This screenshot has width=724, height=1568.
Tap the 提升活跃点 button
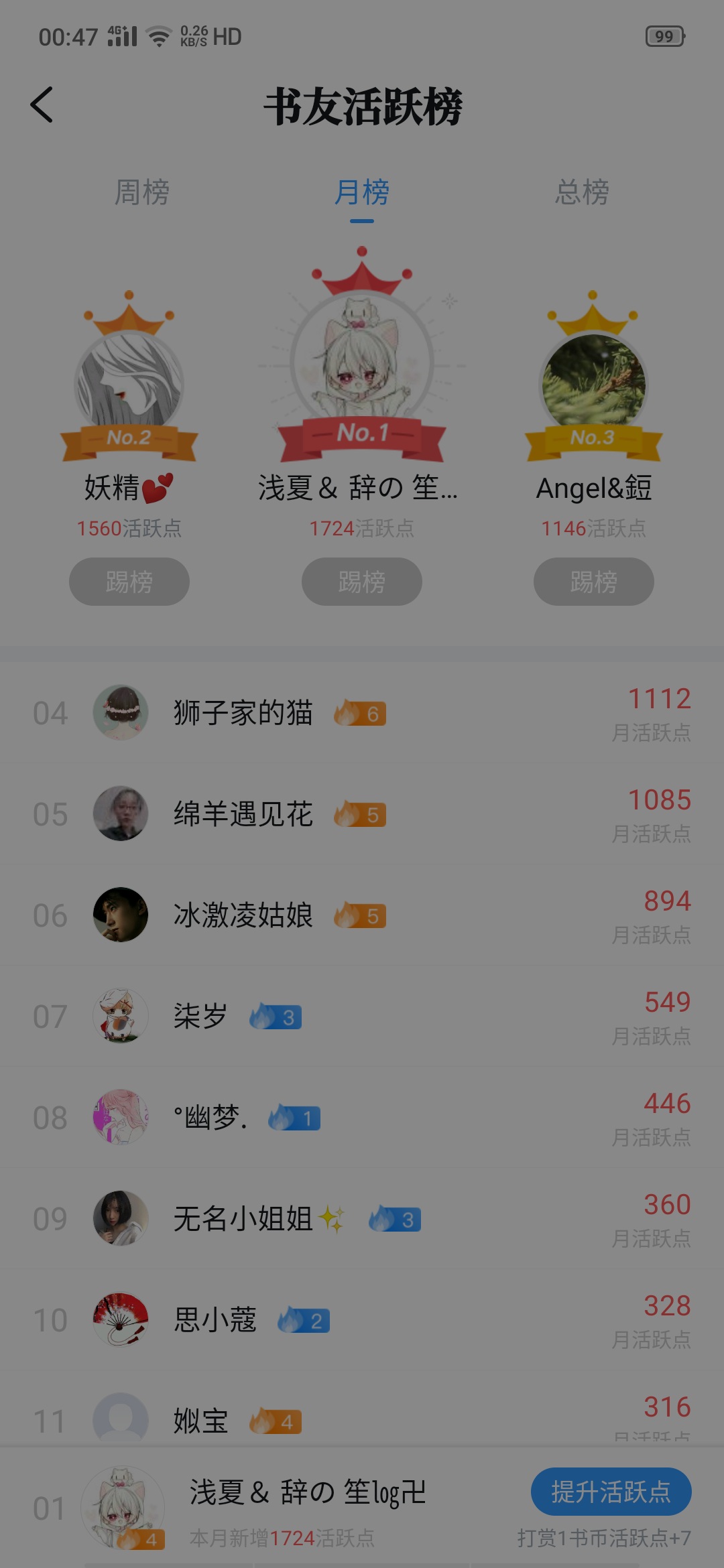(x=611, y=1492)
